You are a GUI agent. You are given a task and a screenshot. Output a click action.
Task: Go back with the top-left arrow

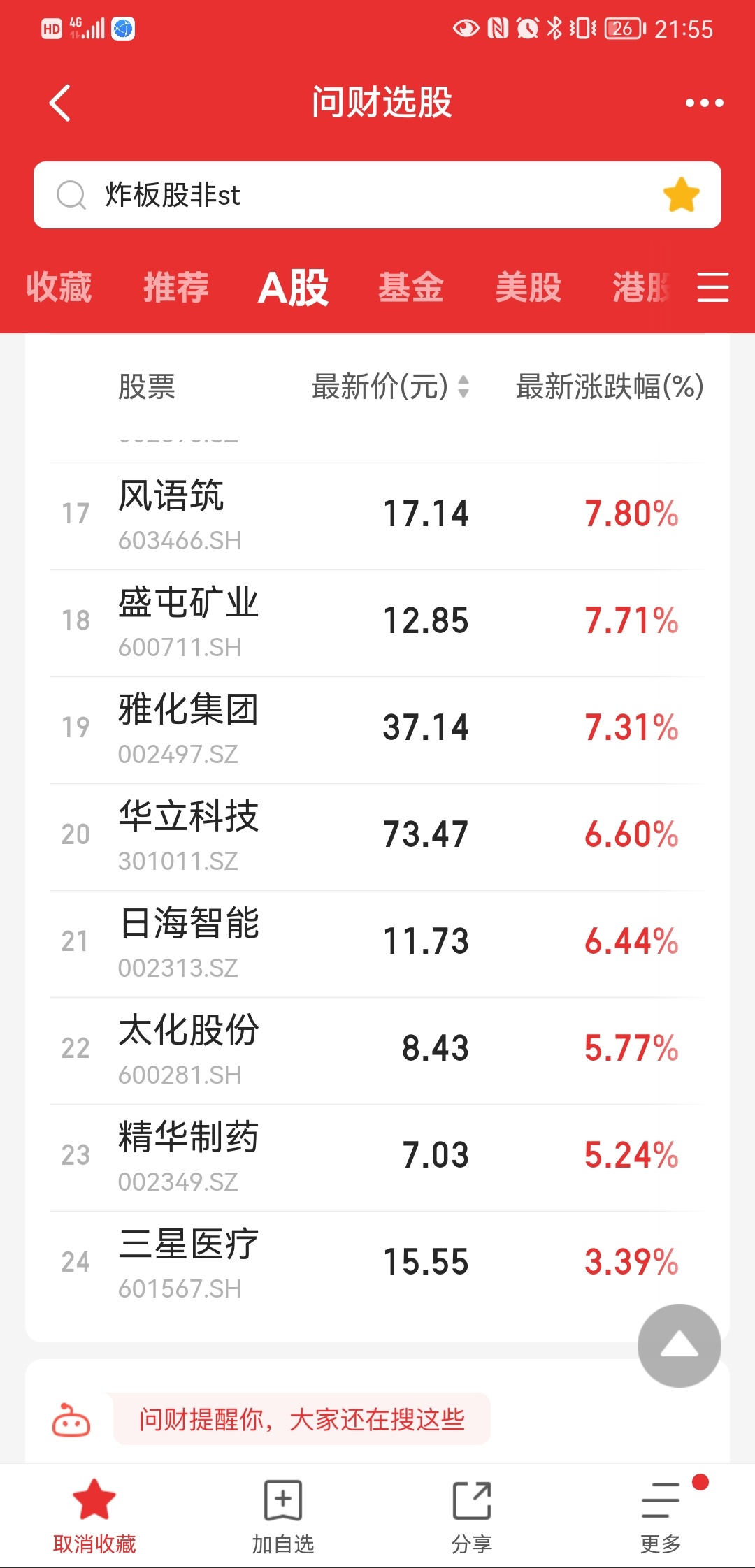(61, 103)
